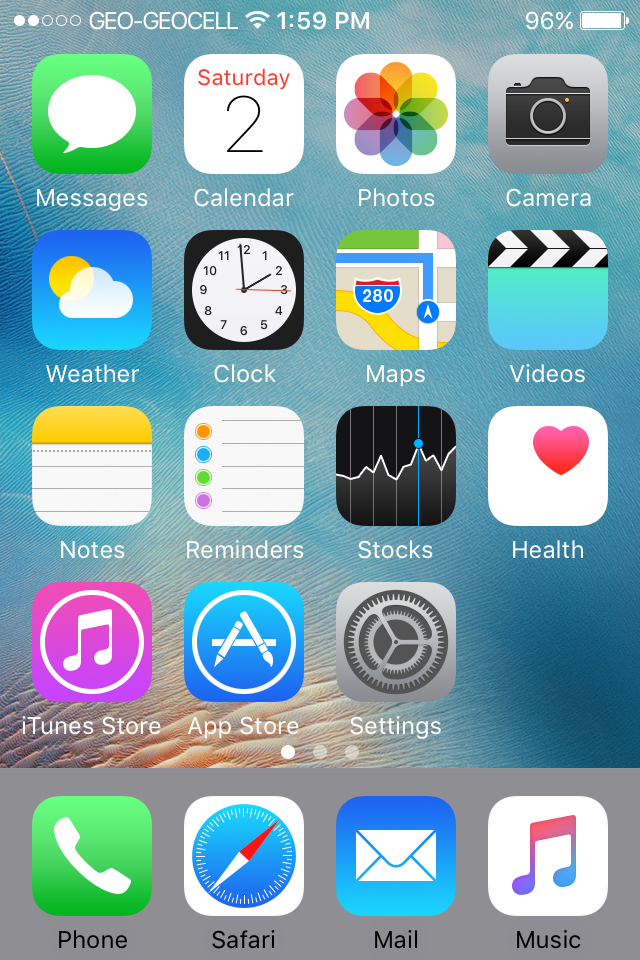Check the Weather app
The width and height of the screenshot is (640, 960).
[x=92, y=290]
